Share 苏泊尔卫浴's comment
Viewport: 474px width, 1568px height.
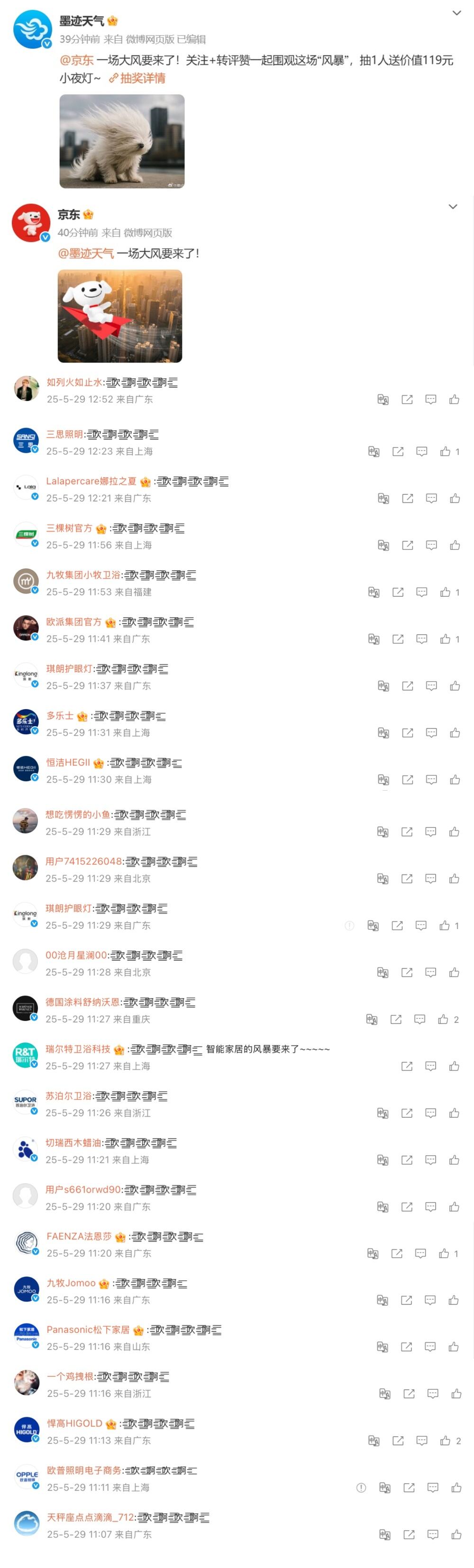407,1112
